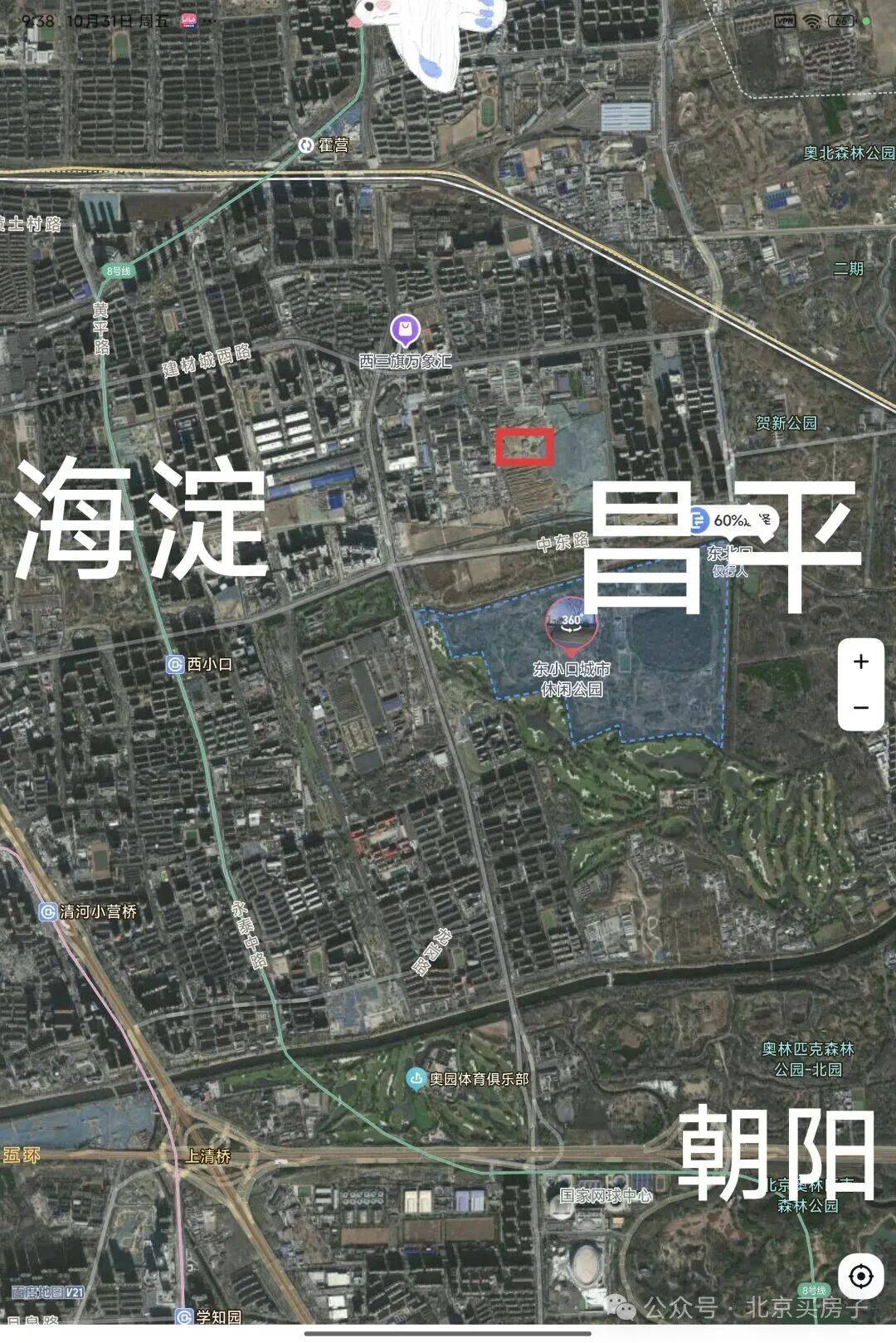
Task: Center the map on my location
Action: click(x=860, y=1276)
